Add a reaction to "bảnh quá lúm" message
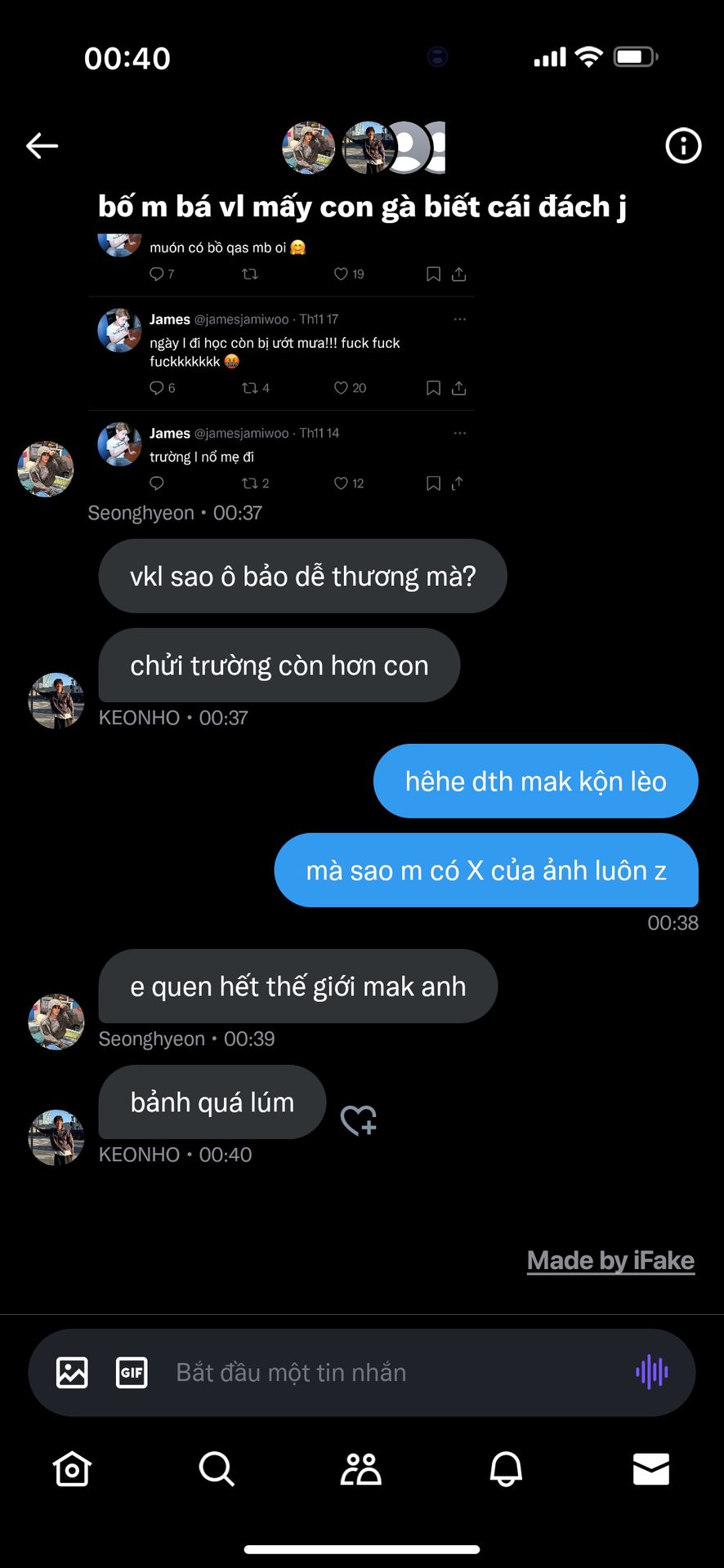Screen dimensions: 724x1568 [358, 1120]
